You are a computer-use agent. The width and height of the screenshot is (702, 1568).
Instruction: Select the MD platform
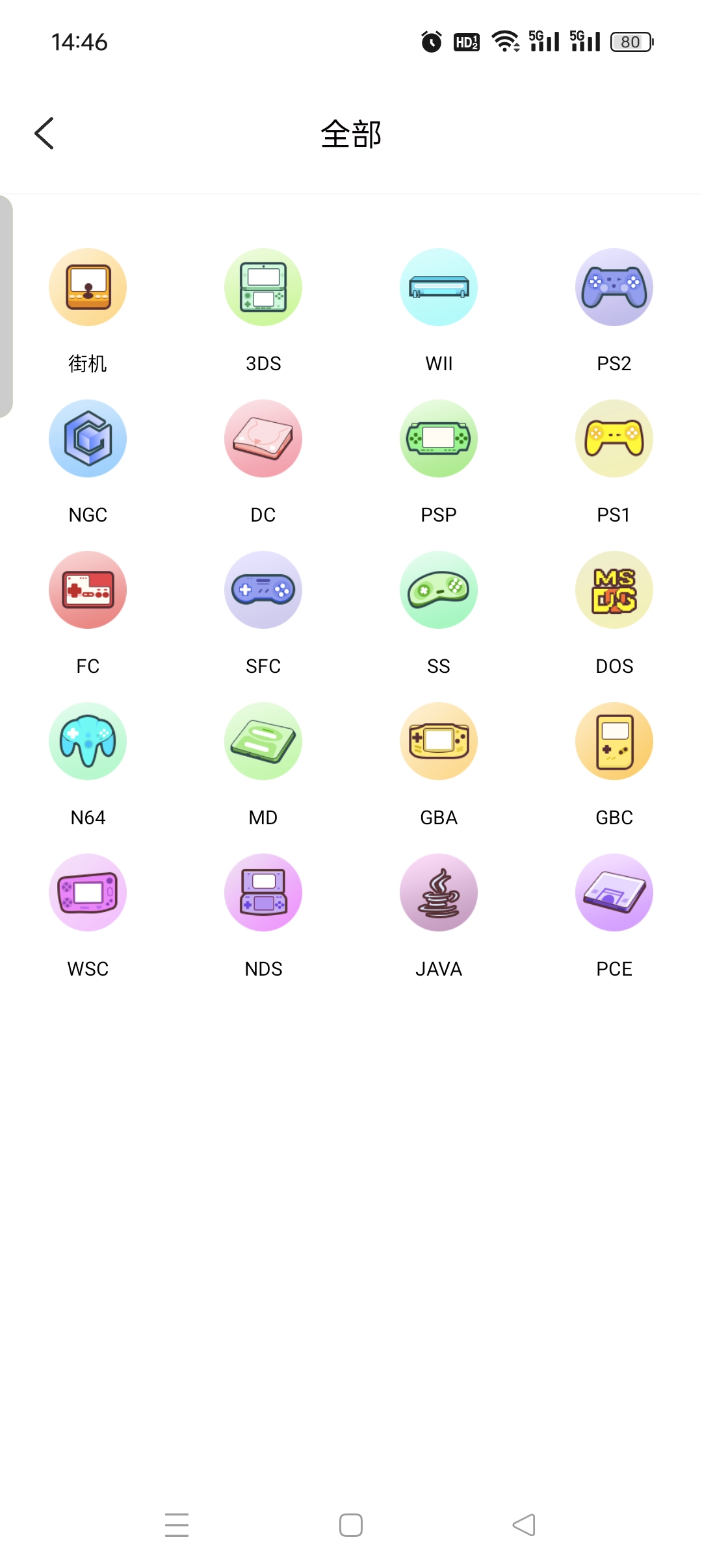click(x=263, y=741)
